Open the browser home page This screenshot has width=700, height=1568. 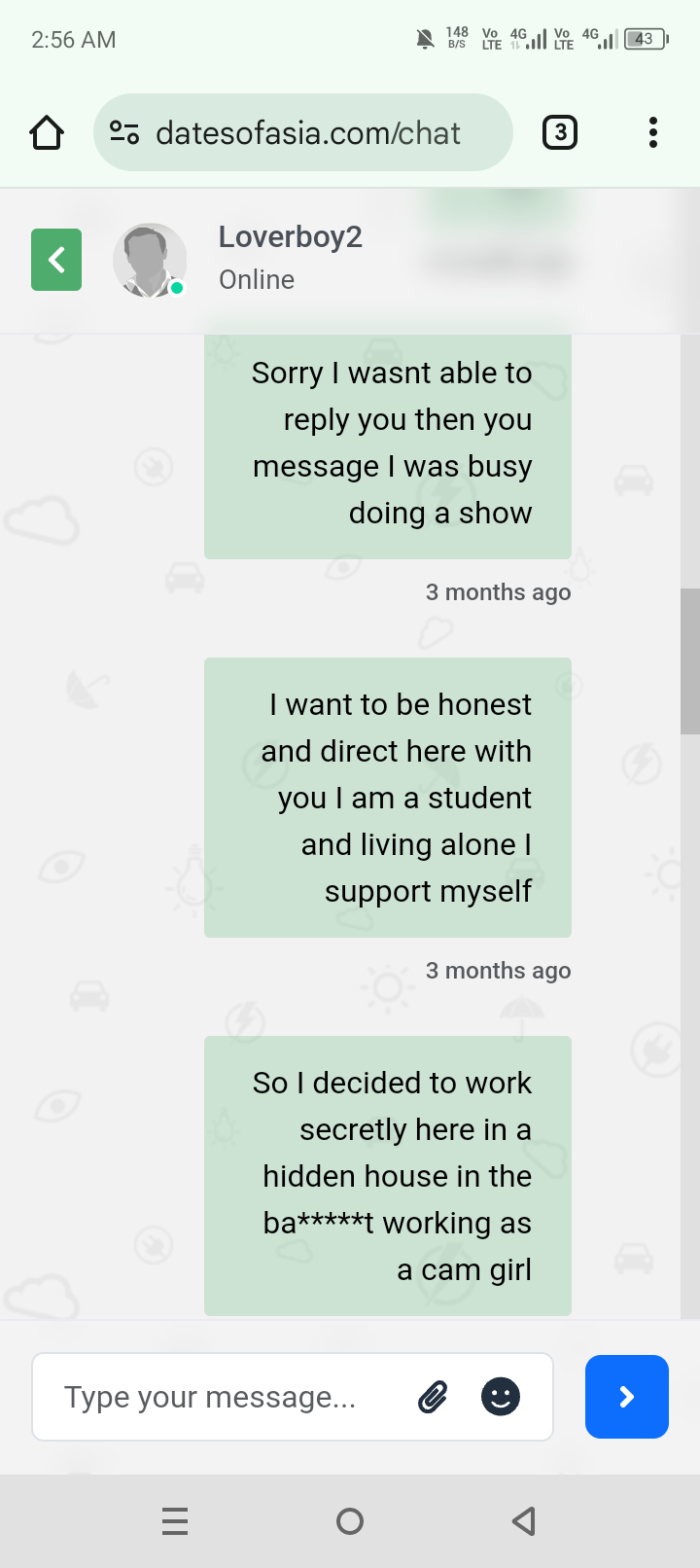tap(47, 132)
